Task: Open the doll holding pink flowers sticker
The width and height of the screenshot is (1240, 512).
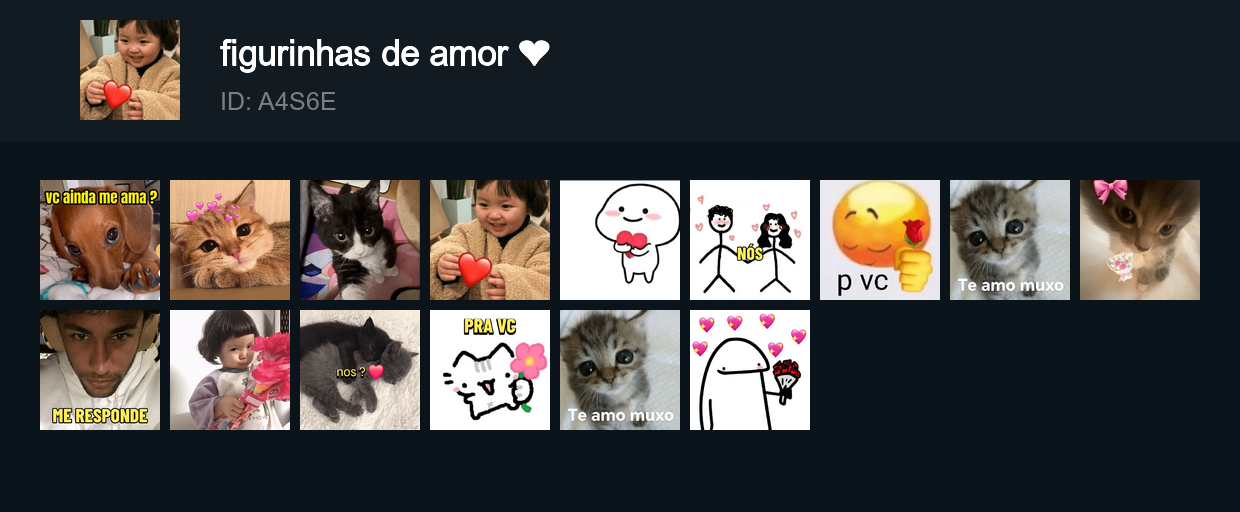Action: (230, 370)
